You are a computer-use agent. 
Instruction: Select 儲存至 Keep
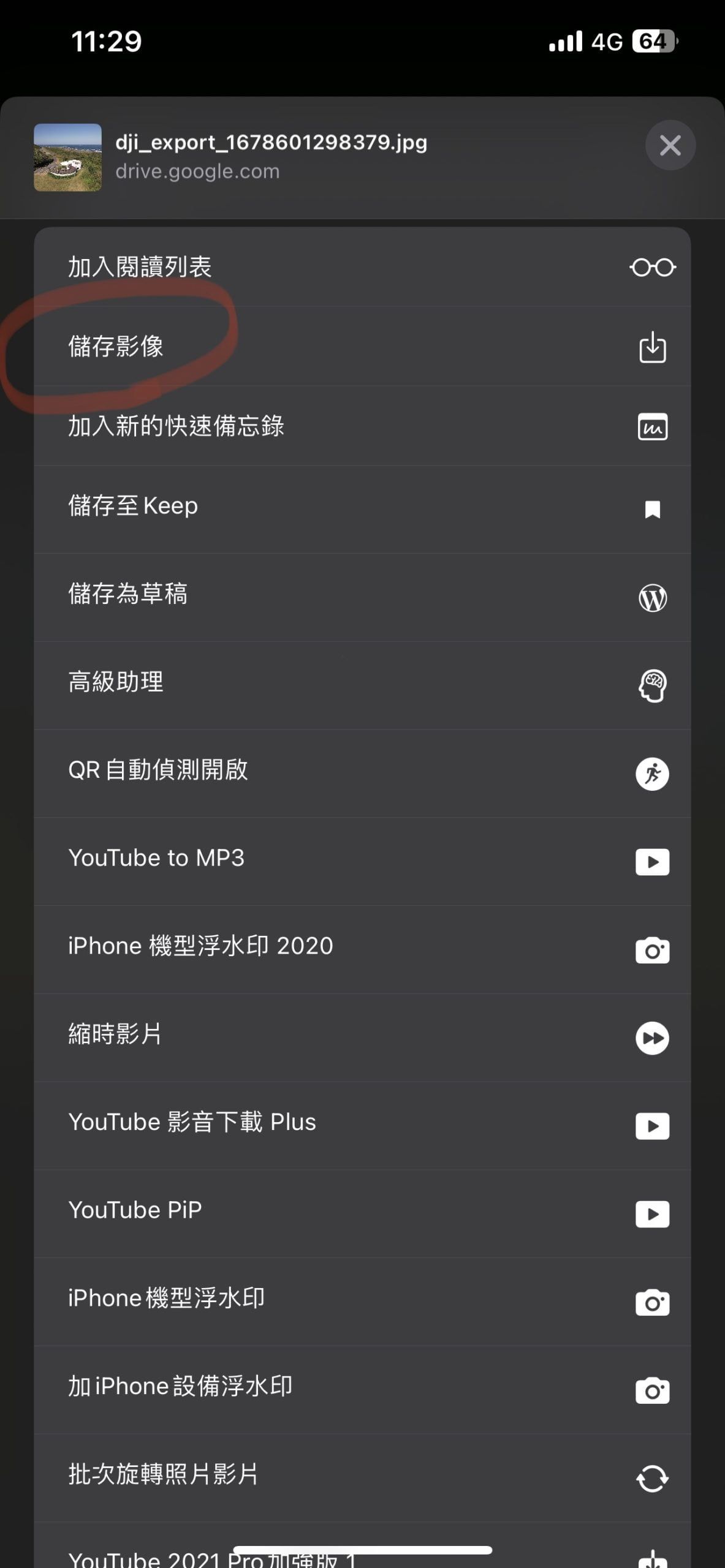coord(362,507)
